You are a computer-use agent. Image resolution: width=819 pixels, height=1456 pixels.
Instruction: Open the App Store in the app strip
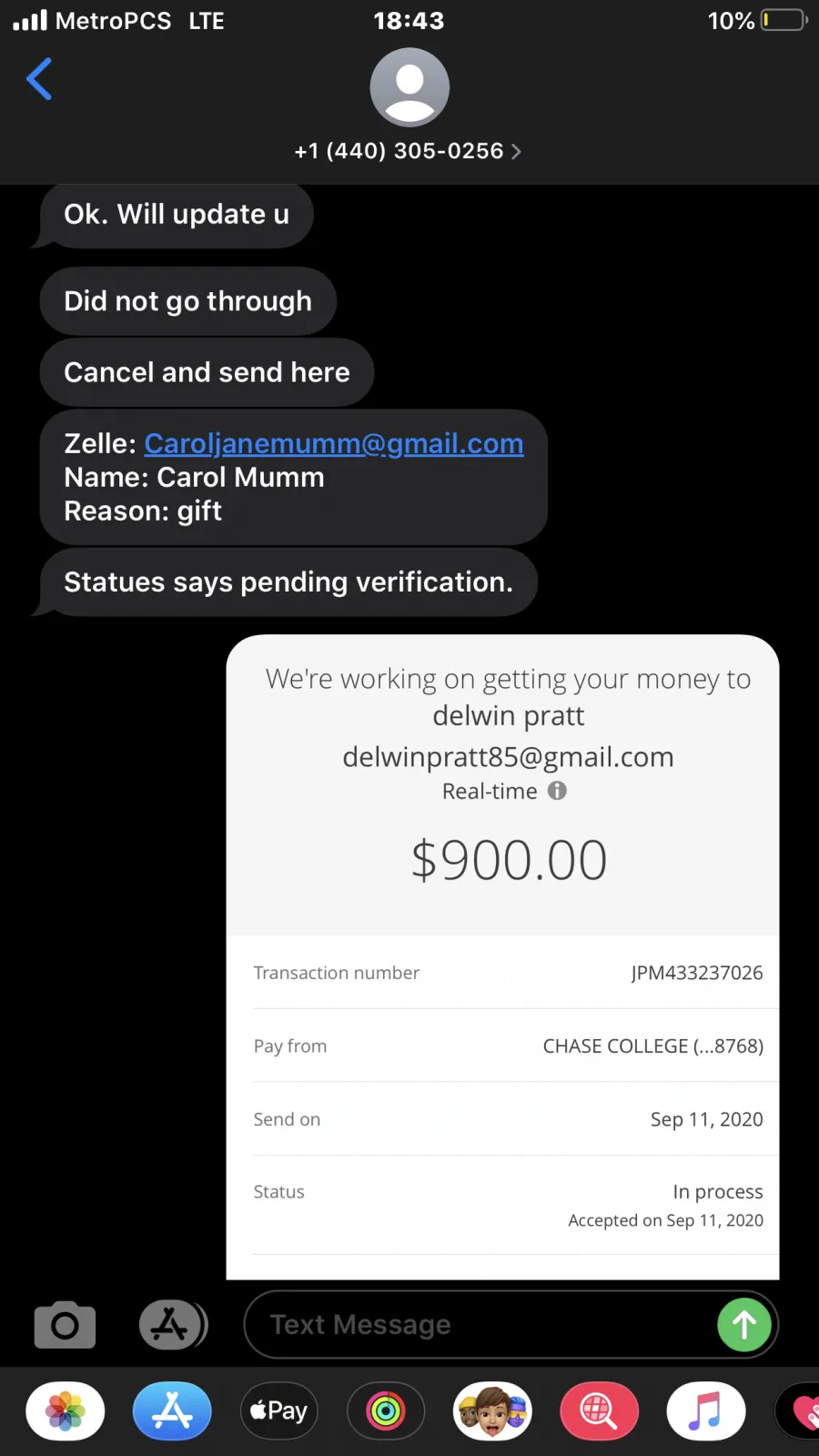(172, 1411)
